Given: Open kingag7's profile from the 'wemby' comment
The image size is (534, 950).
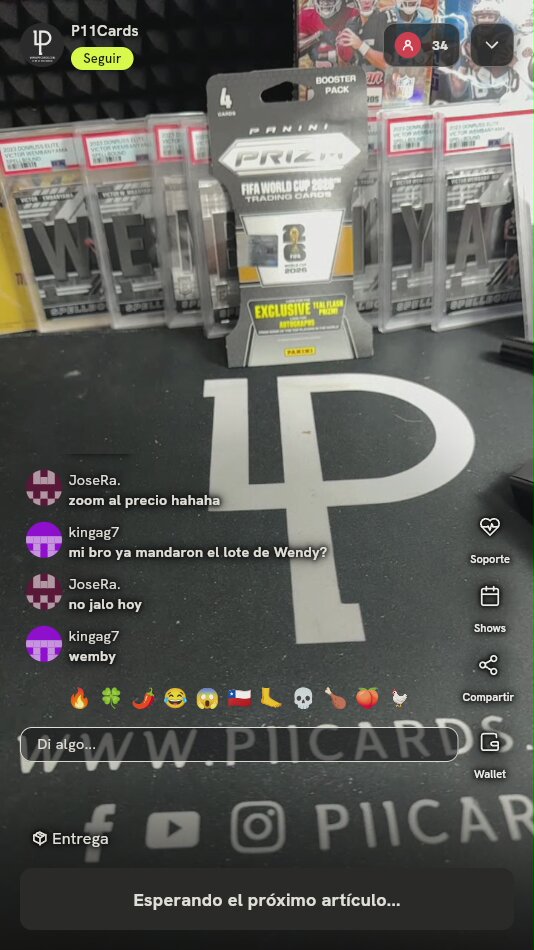Looking at the screenshot, I should [x=44, y=643].
